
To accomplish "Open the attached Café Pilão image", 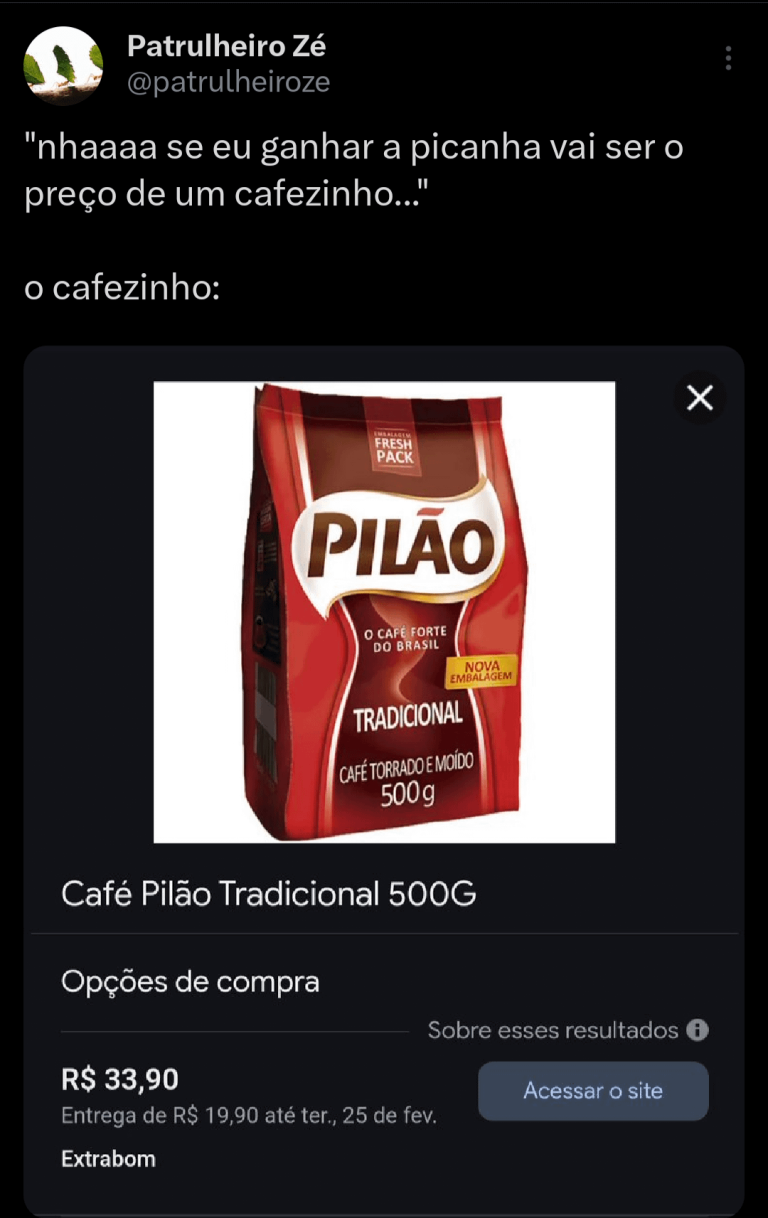I will (384, 612).
